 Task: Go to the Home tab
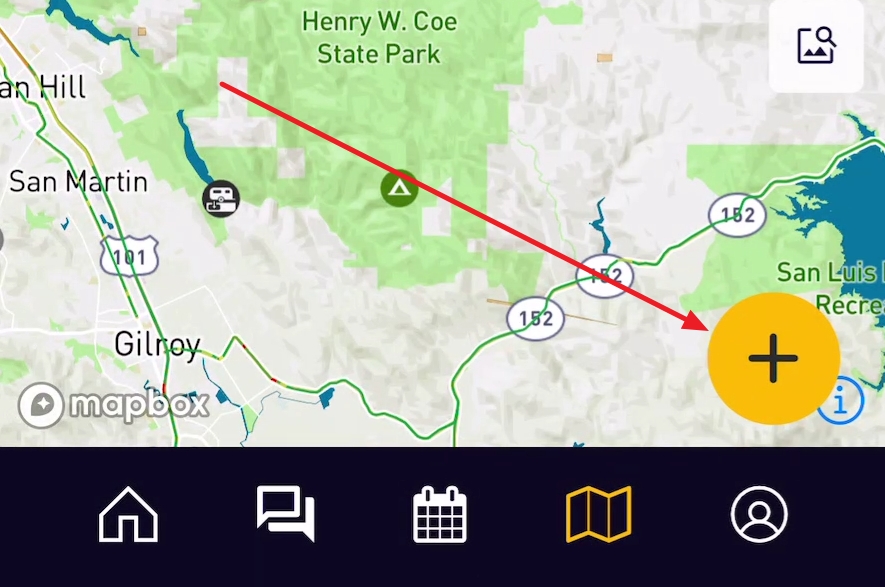(128, 515)
